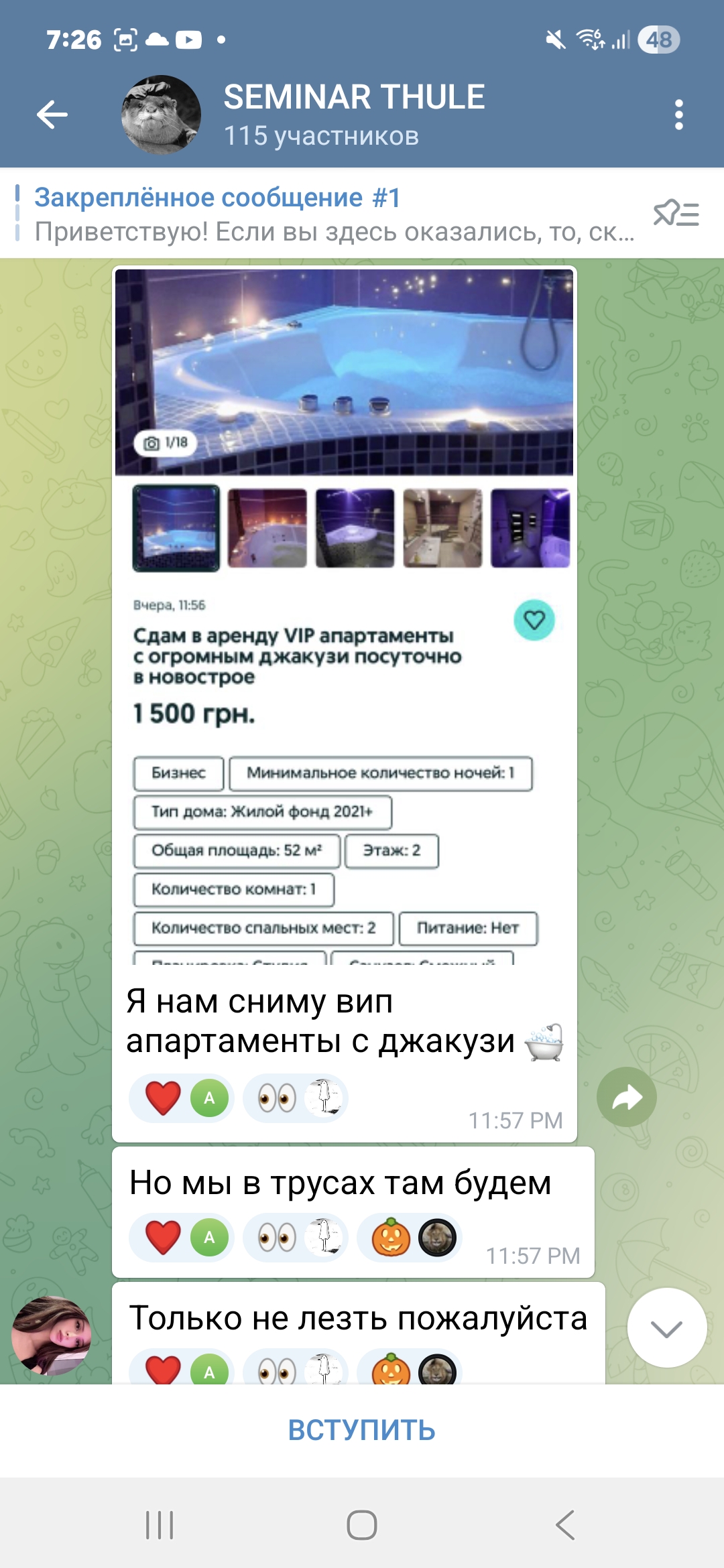Go back from the SEMINAR THULE chat
Image resolution: width=724 pixels, height=1568 pixels.
[x=52, y=115]
